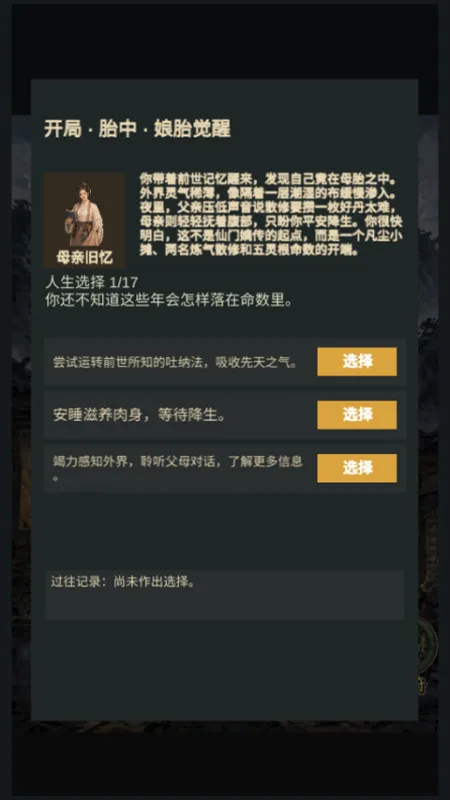Pick the option to 聆听父母对话
This screenshot has width=450, height=800.
[x=357, y=468]
